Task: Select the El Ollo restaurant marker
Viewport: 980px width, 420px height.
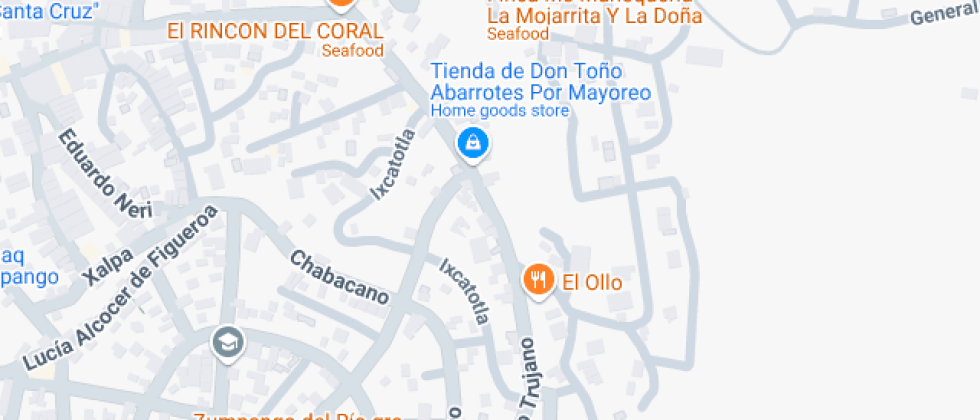Action: (x=539, y=280)
